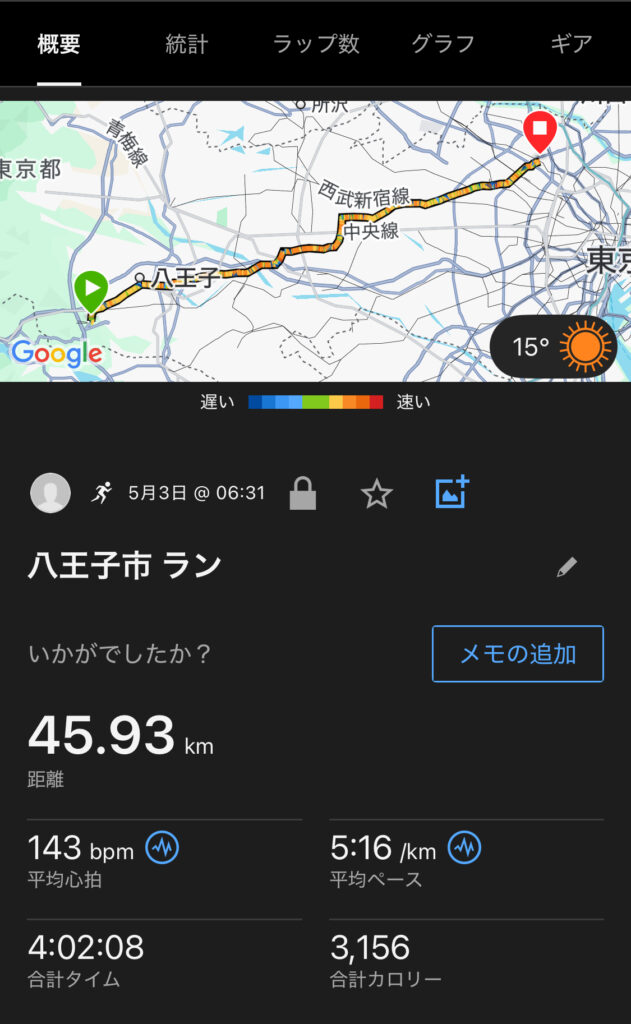Open the ラップ数 tab
Image resolution: width=631 pixels, height=1024 pixels.
point(316,44)
